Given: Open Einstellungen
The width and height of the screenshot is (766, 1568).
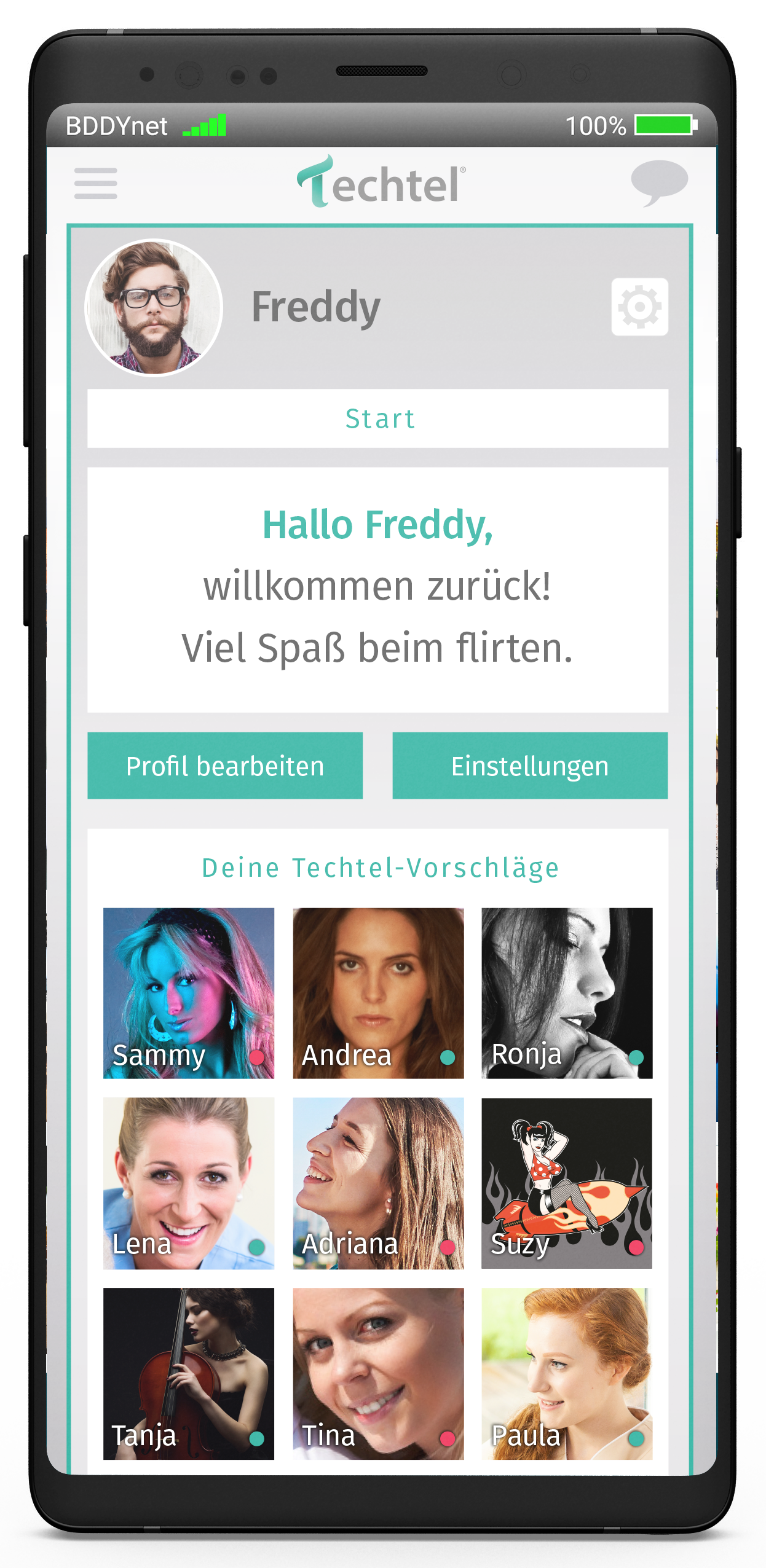Looking at the screenshot, I should coord(530,766).
